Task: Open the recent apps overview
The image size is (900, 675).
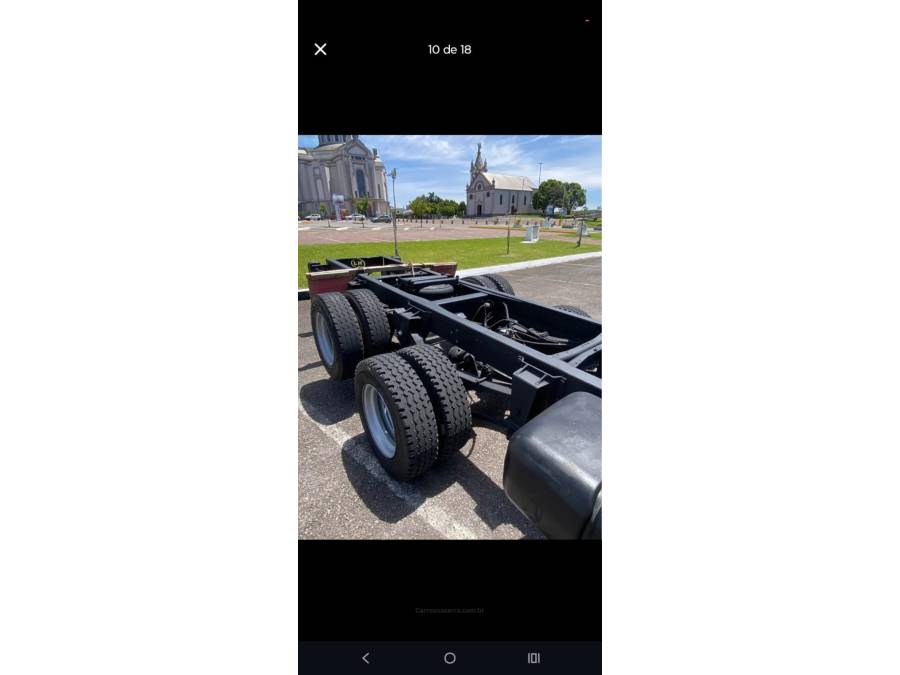Action: [534, 658]
